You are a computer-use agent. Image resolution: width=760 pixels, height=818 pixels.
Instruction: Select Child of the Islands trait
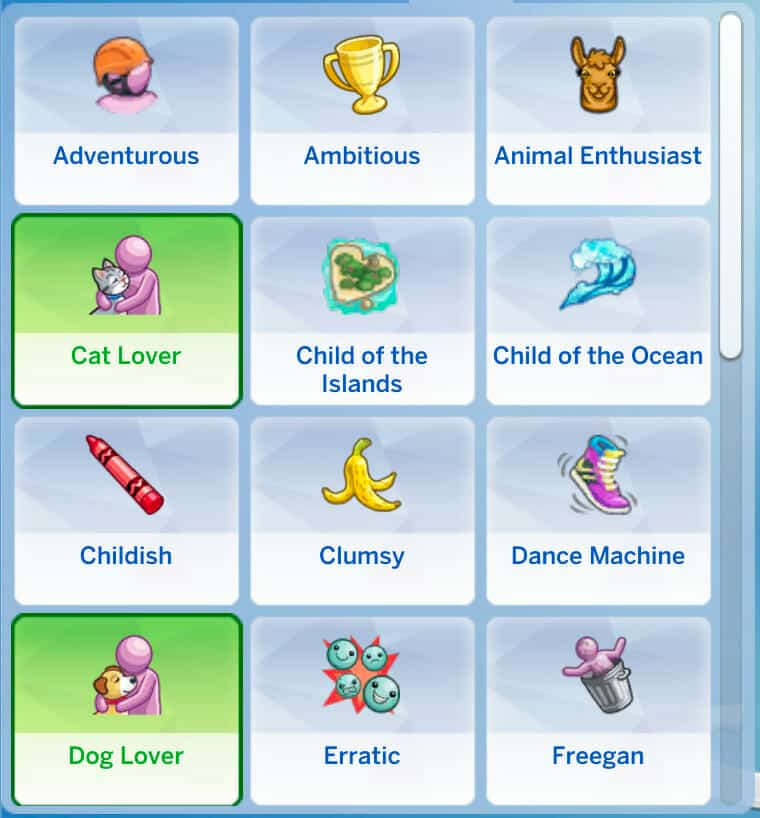pos(363,311)
